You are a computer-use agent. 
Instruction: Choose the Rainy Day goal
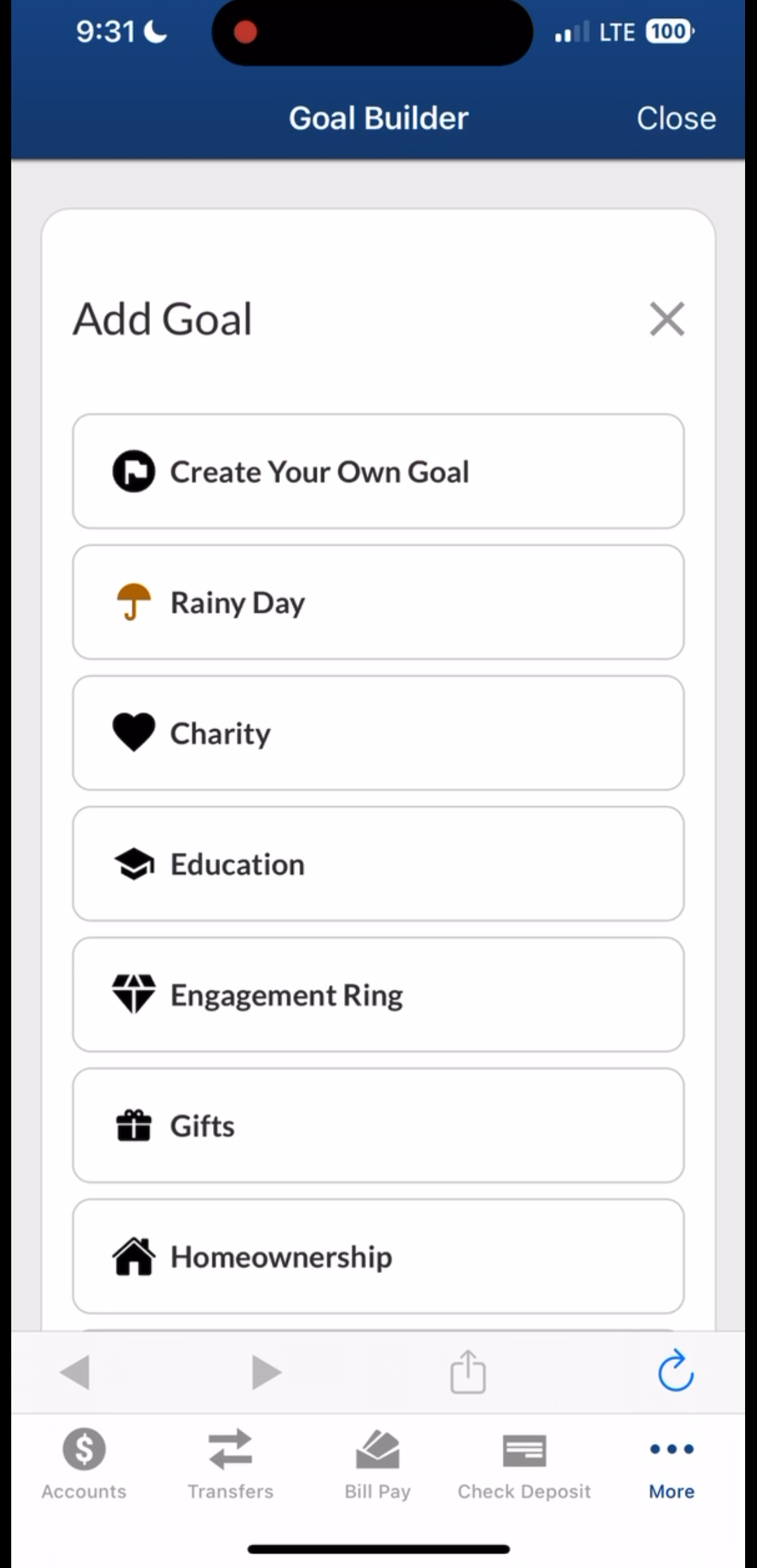[x=378, y=602]
